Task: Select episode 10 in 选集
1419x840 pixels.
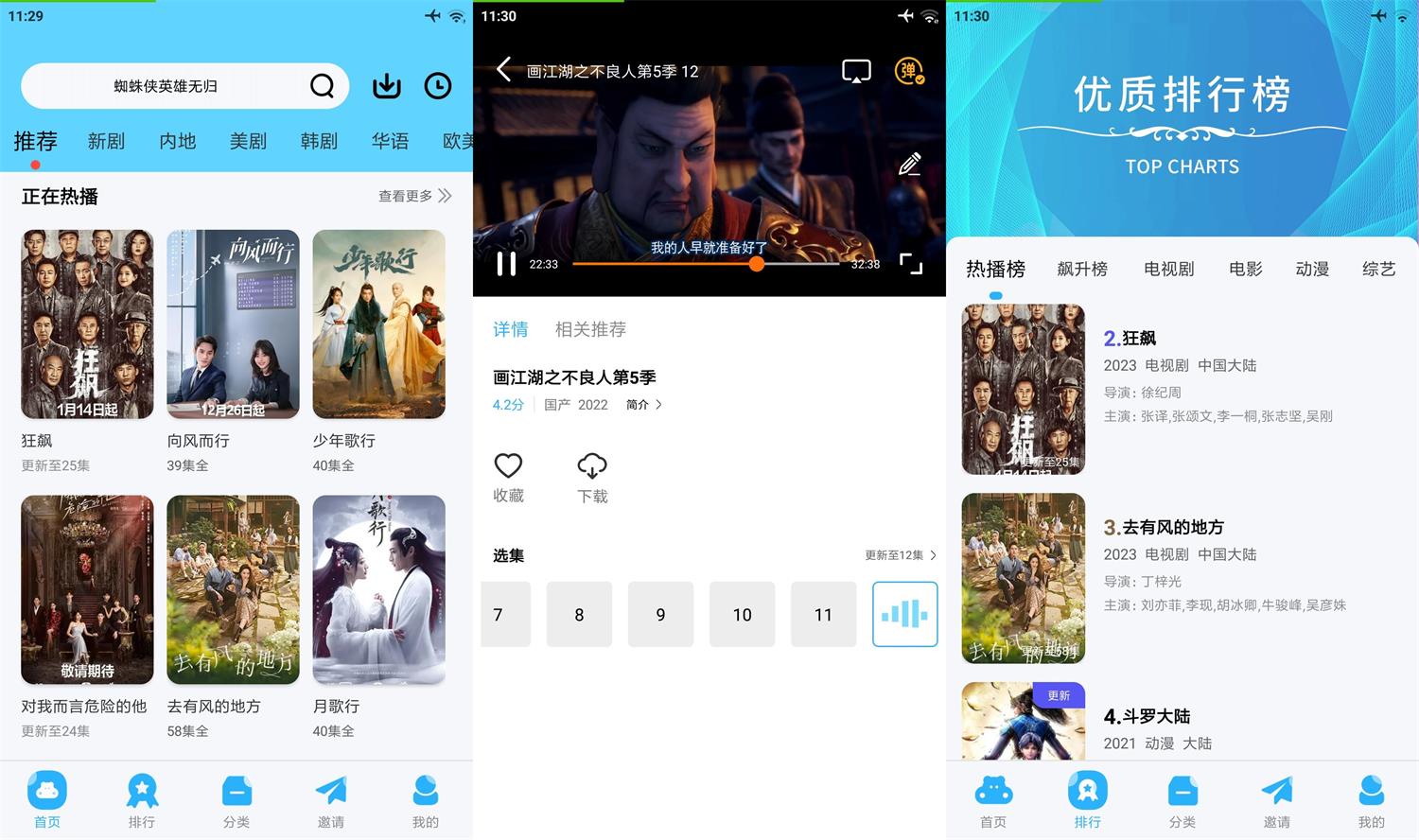Action: pos(742,615)
